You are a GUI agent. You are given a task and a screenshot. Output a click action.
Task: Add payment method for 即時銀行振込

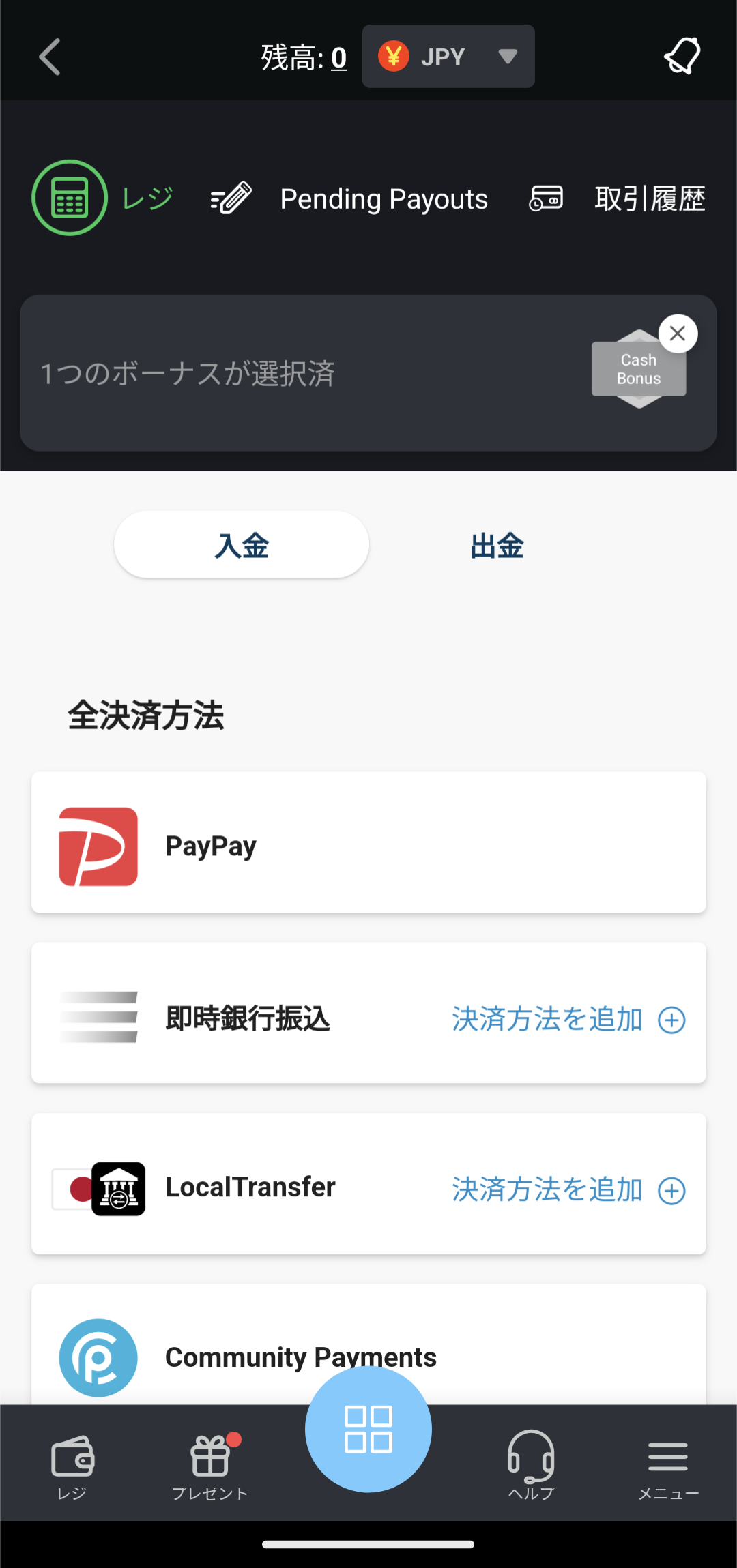568,1020
